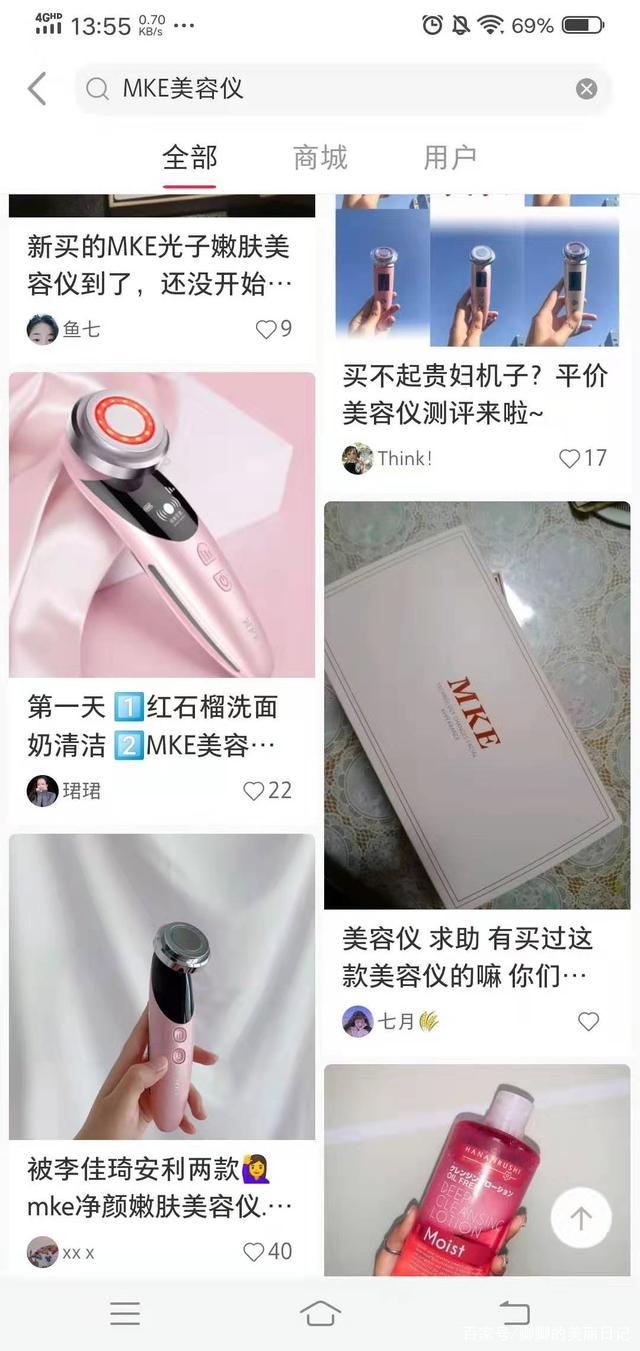Switch to the 商城 tab

coord(320,158)
